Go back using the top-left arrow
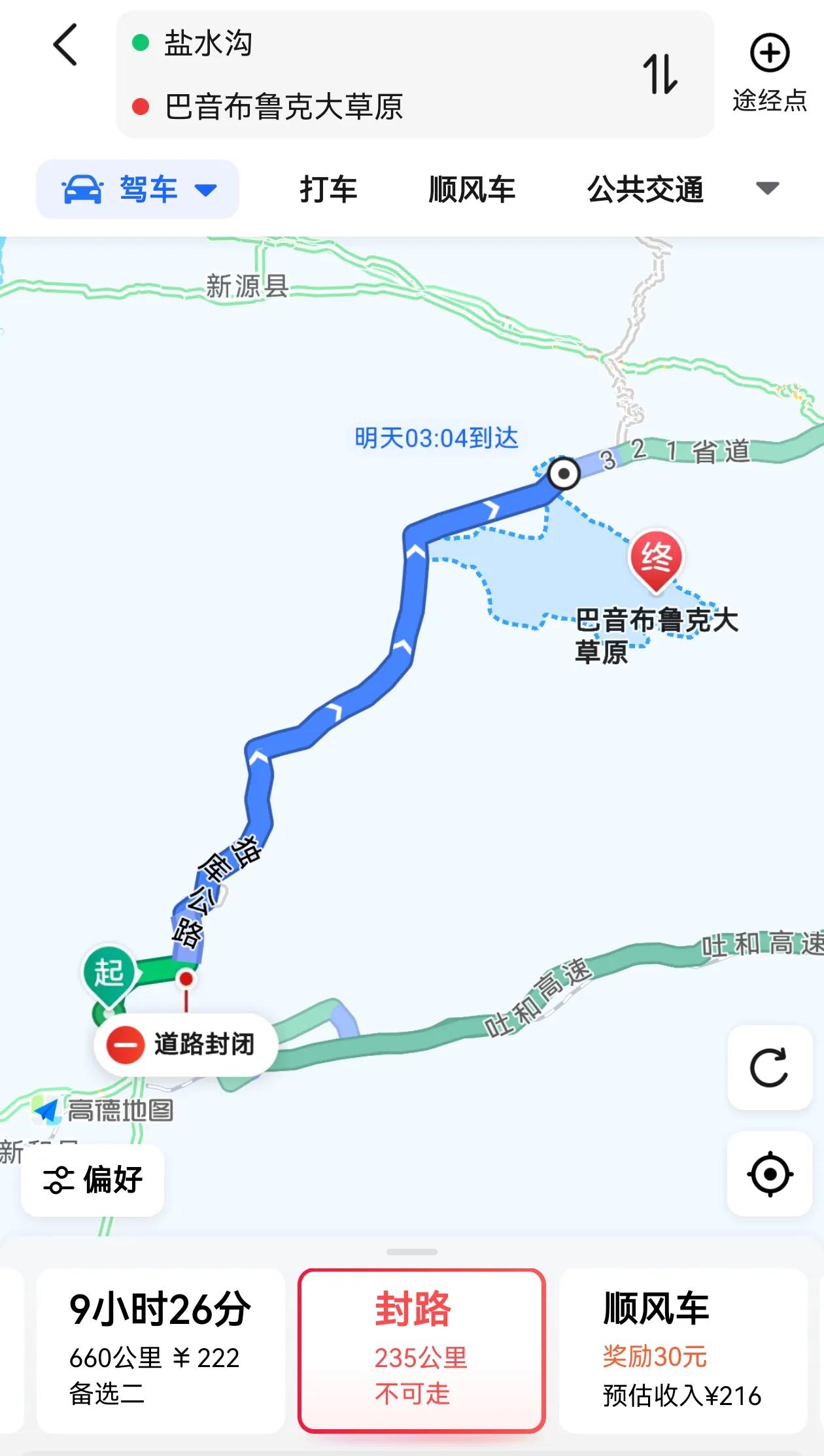Viewport: 824px width, 1456px height. [65, 45]
